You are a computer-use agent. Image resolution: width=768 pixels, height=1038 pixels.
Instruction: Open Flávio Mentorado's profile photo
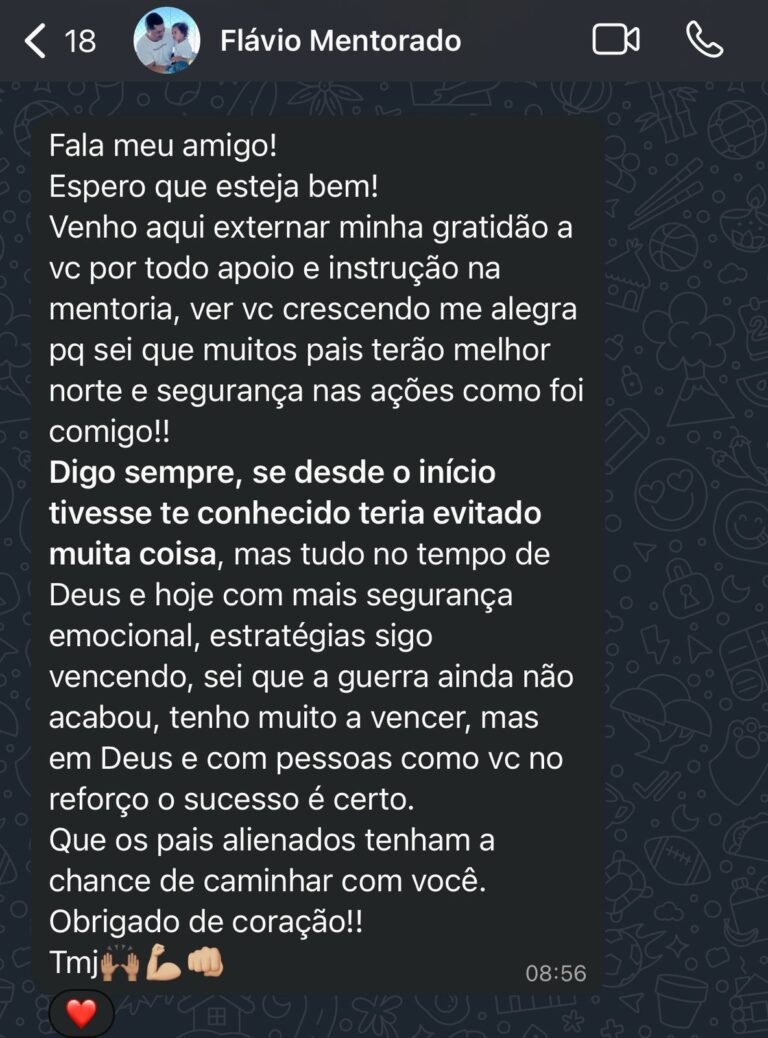pos(167,41)
